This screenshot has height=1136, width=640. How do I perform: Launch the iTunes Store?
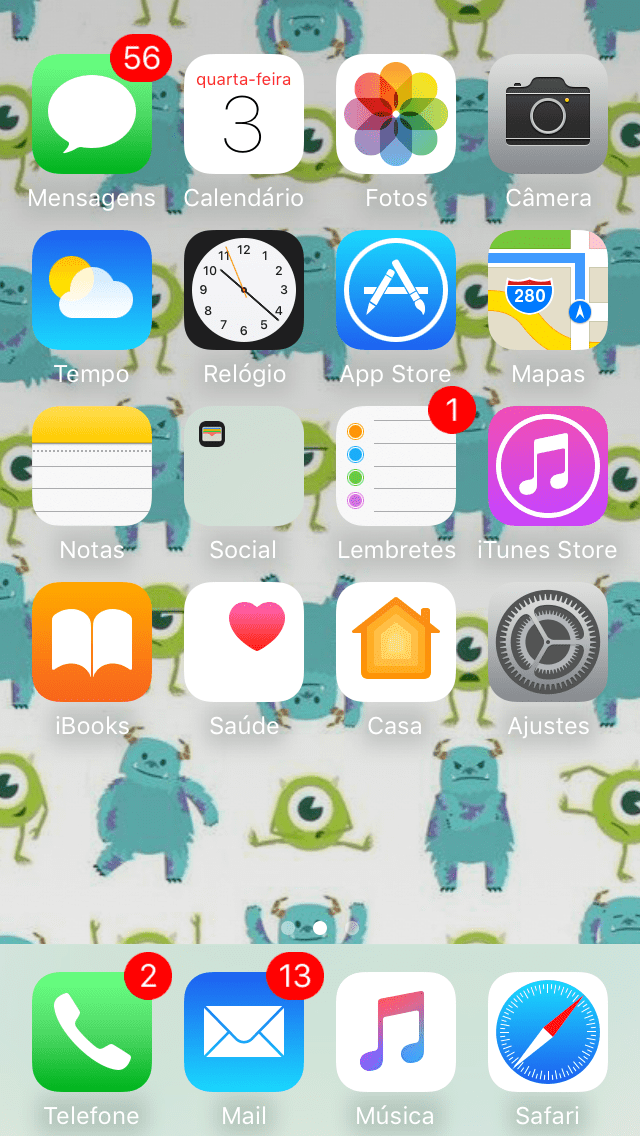[x=548, y=466]
